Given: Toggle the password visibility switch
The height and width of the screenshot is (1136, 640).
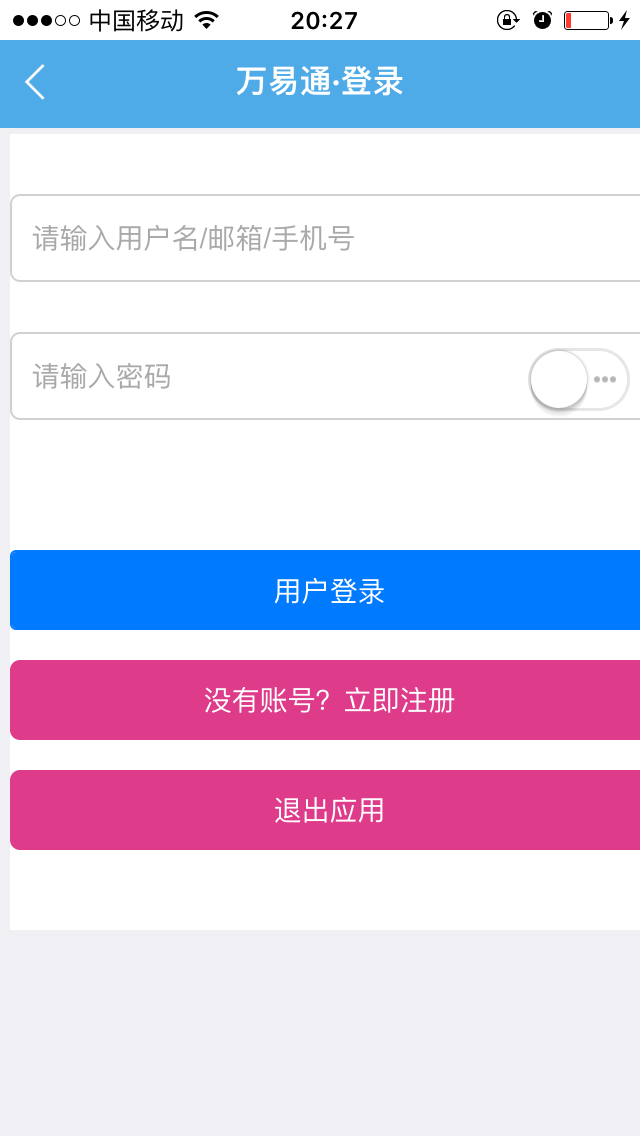Looking at the screenshot, I should pyautogui.click(x=578, y=379).
